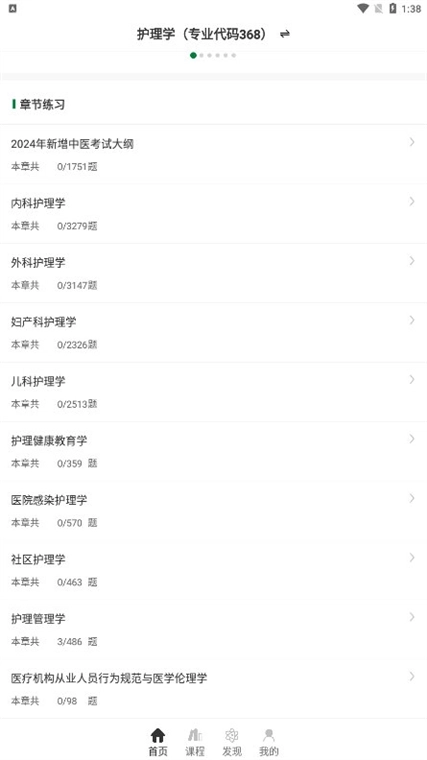Select 医院感染护理学 chapter
The image size is (427, 760).
[213, 510]
